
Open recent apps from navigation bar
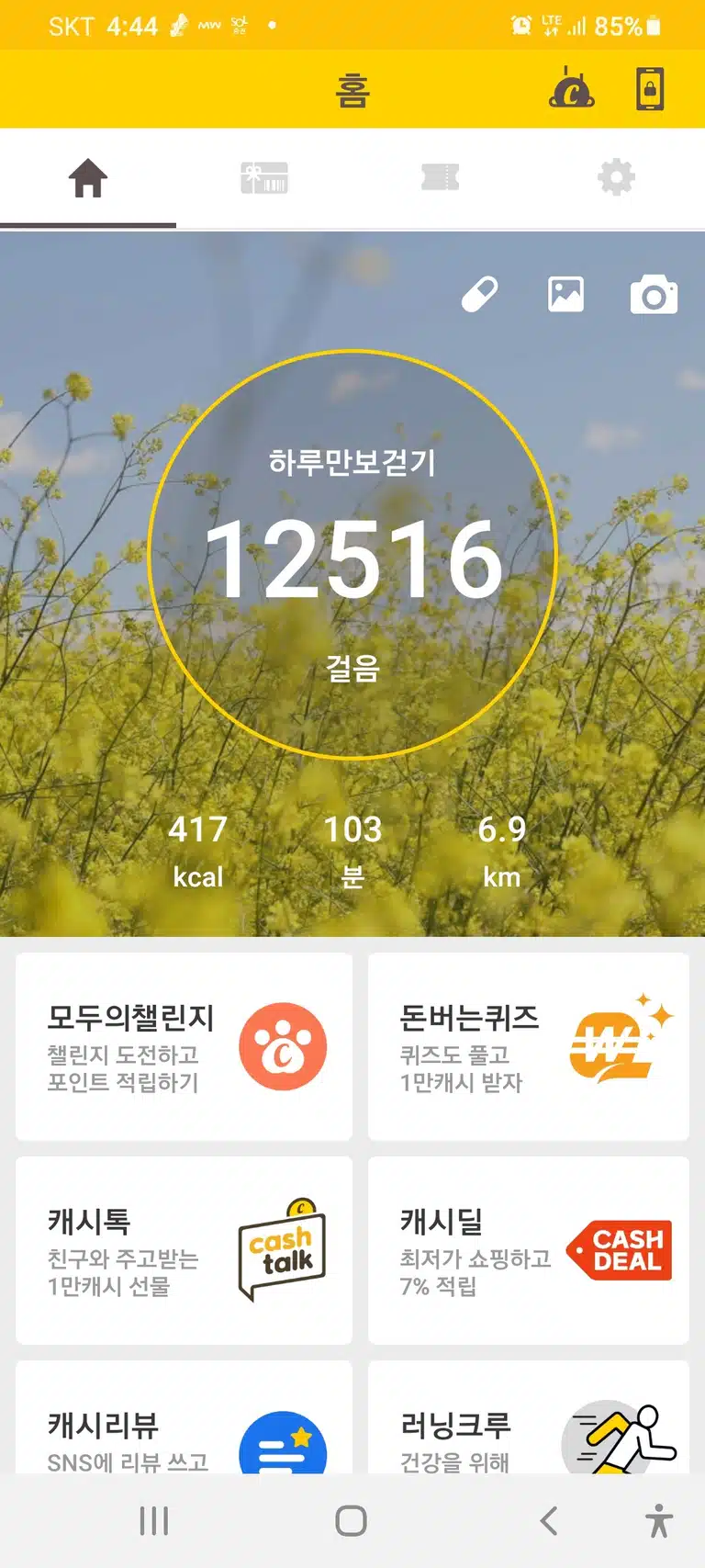[154, 1520]
